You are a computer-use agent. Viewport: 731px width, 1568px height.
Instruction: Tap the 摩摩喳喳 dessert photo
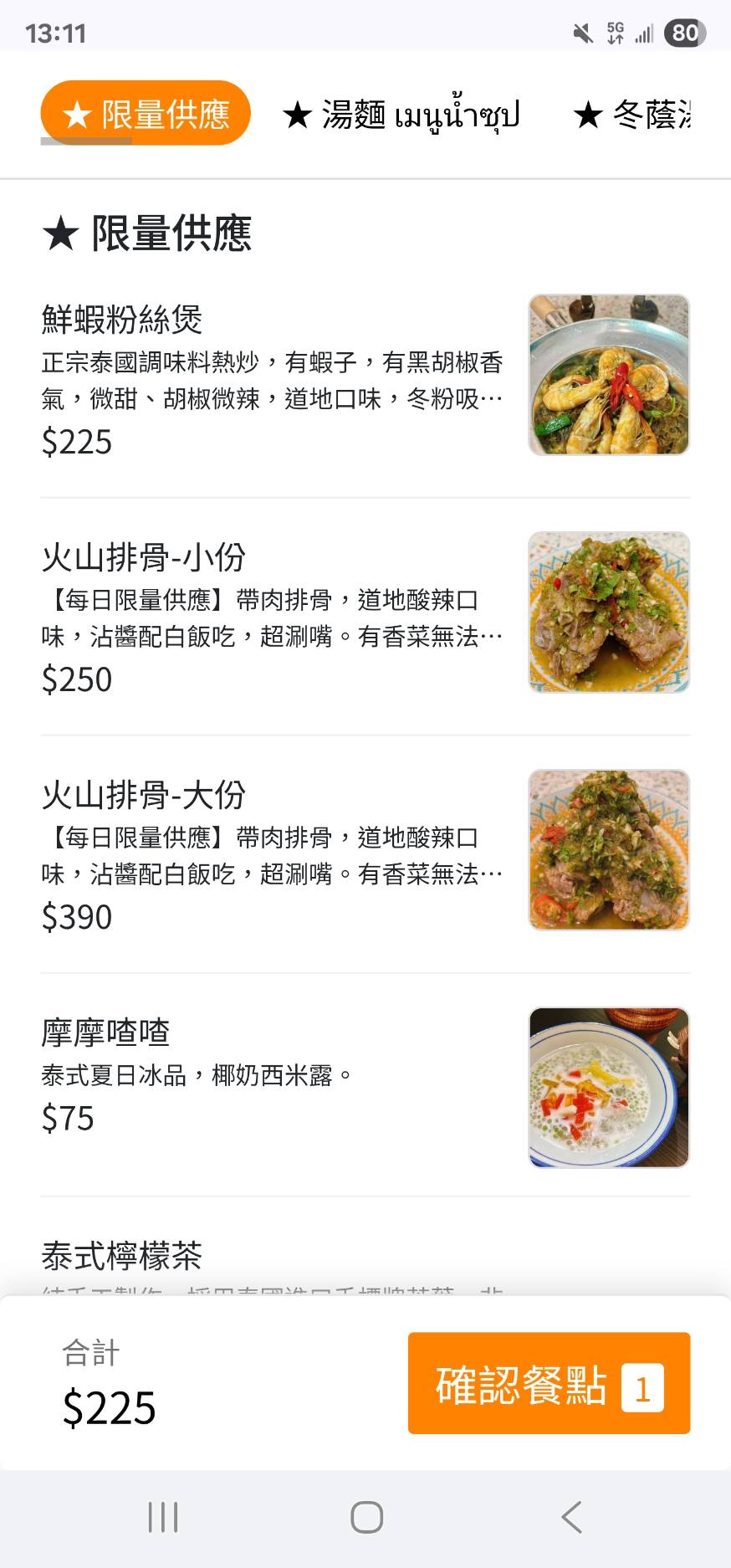(608, 1086)
